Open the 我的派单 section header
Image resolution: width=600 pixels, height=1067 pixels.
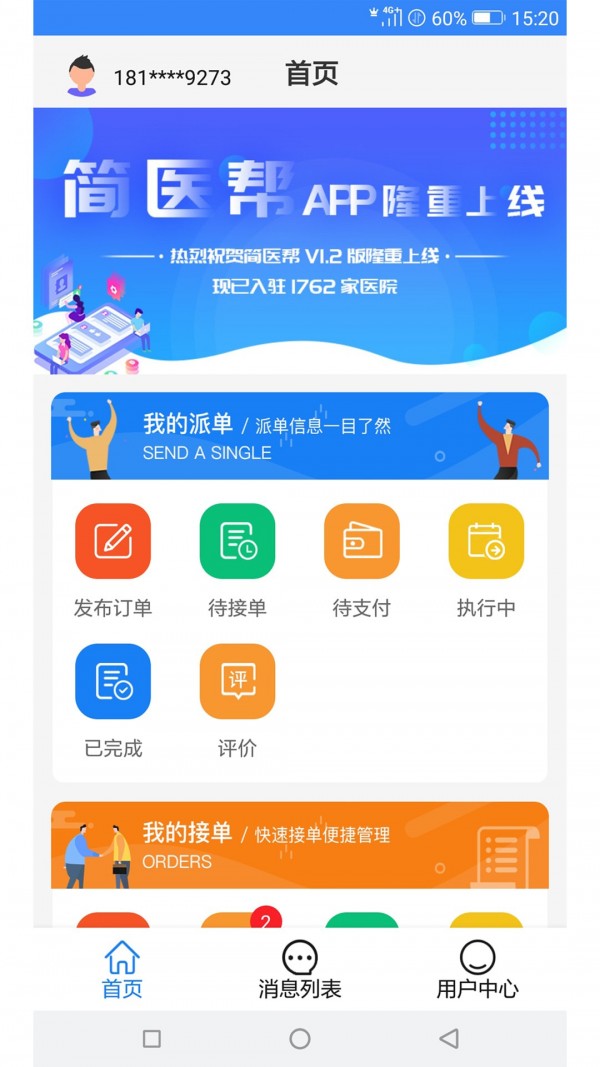(x=300, y=437)
